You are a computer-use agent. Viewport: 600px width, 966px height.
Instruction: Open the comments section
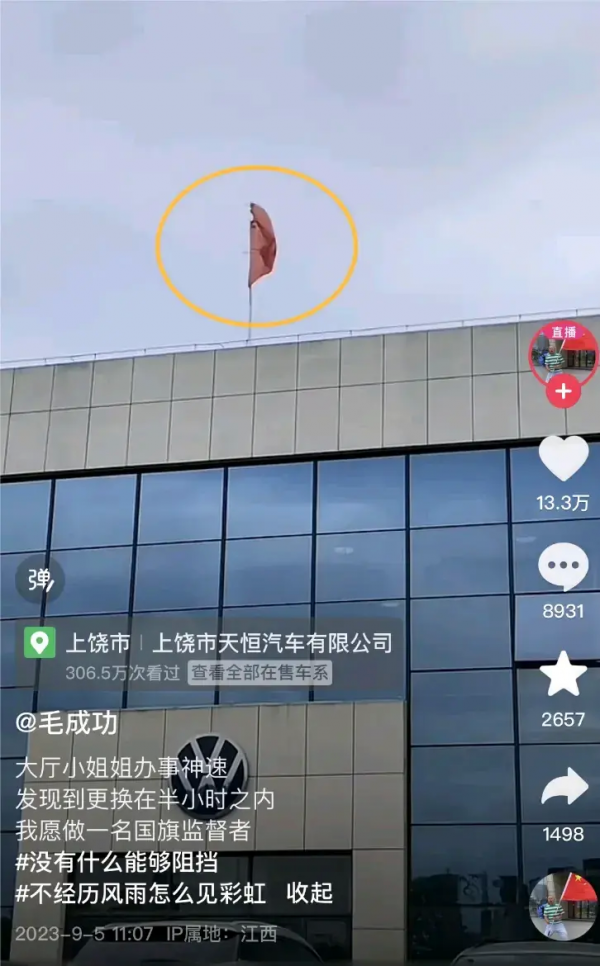pos(563,568)
